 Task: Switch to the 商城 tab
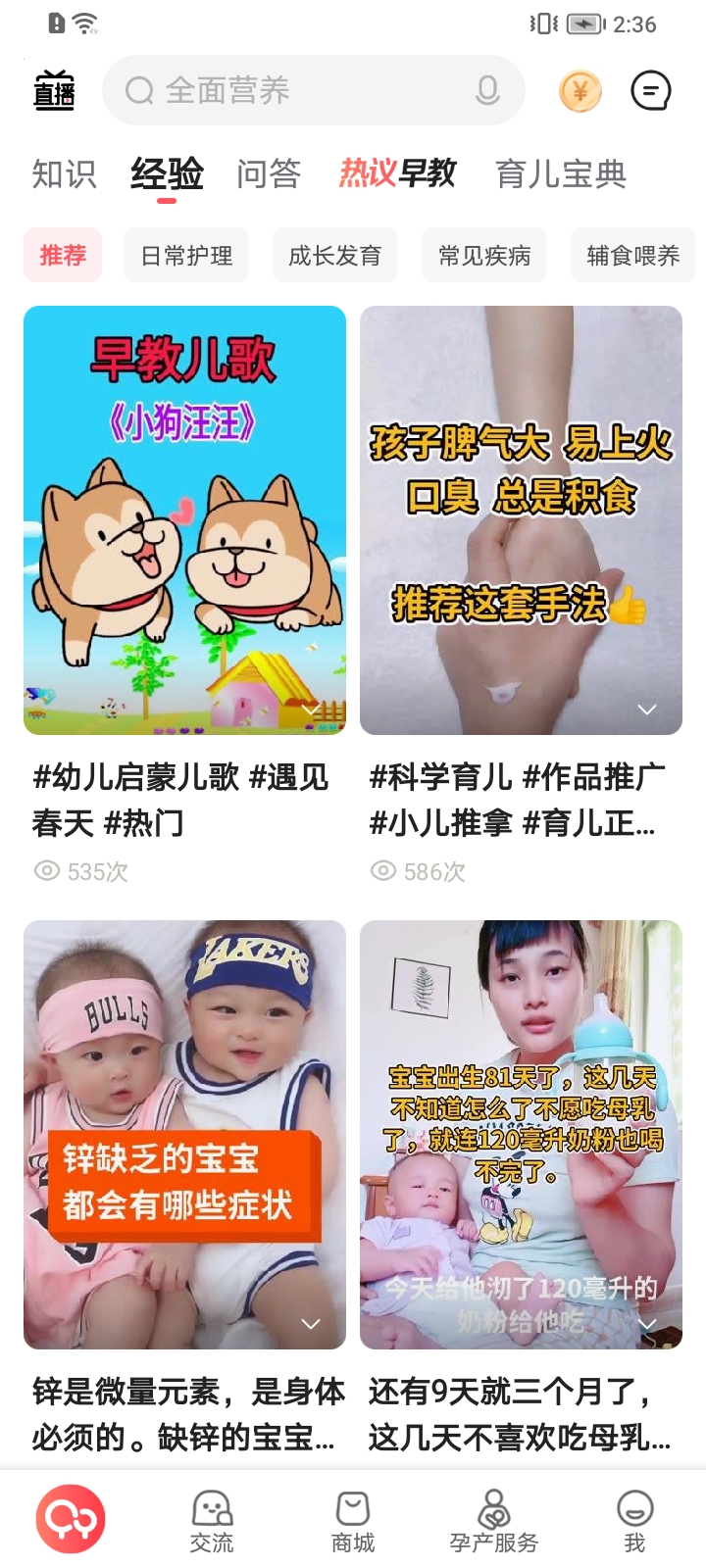353,1522
